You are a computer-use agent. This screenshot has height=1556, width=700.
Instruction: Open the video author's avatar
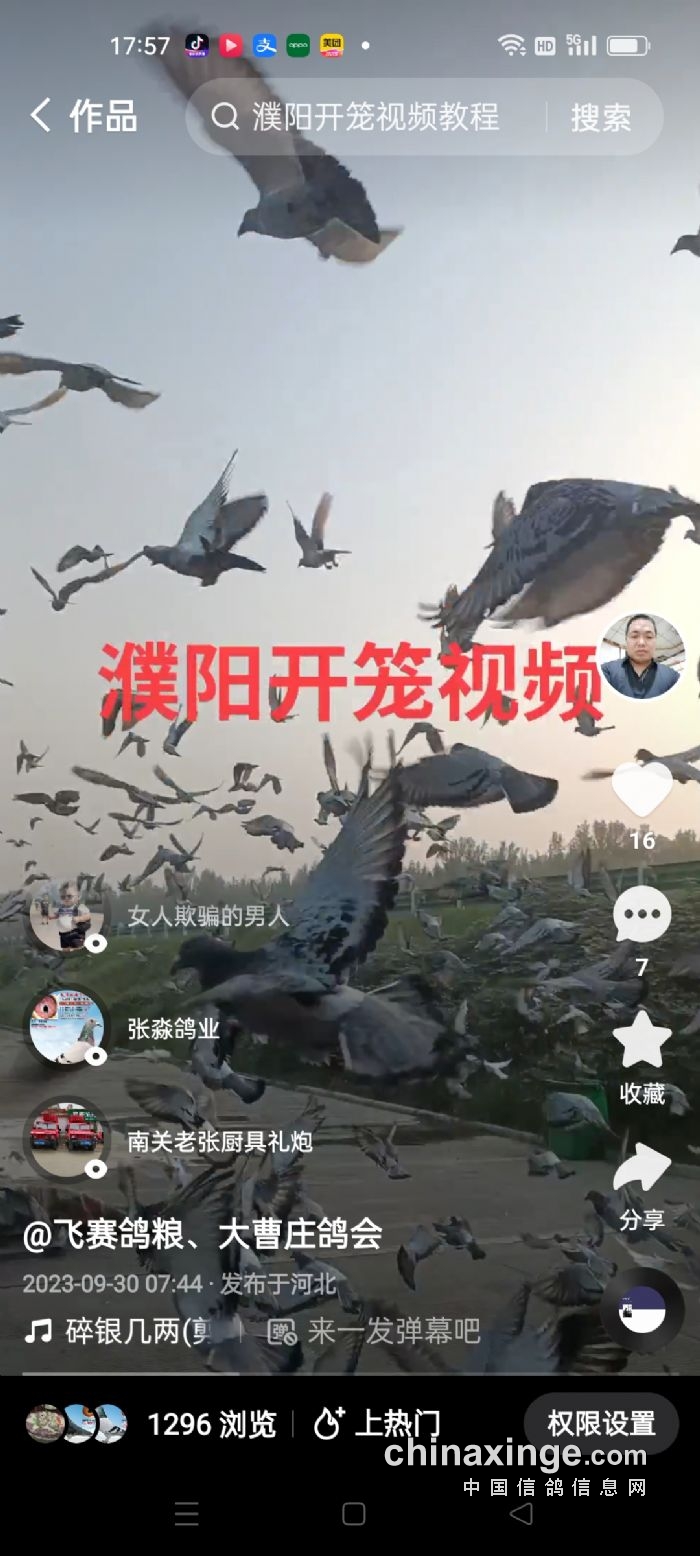pyautogui.click(x=642, y=656)
